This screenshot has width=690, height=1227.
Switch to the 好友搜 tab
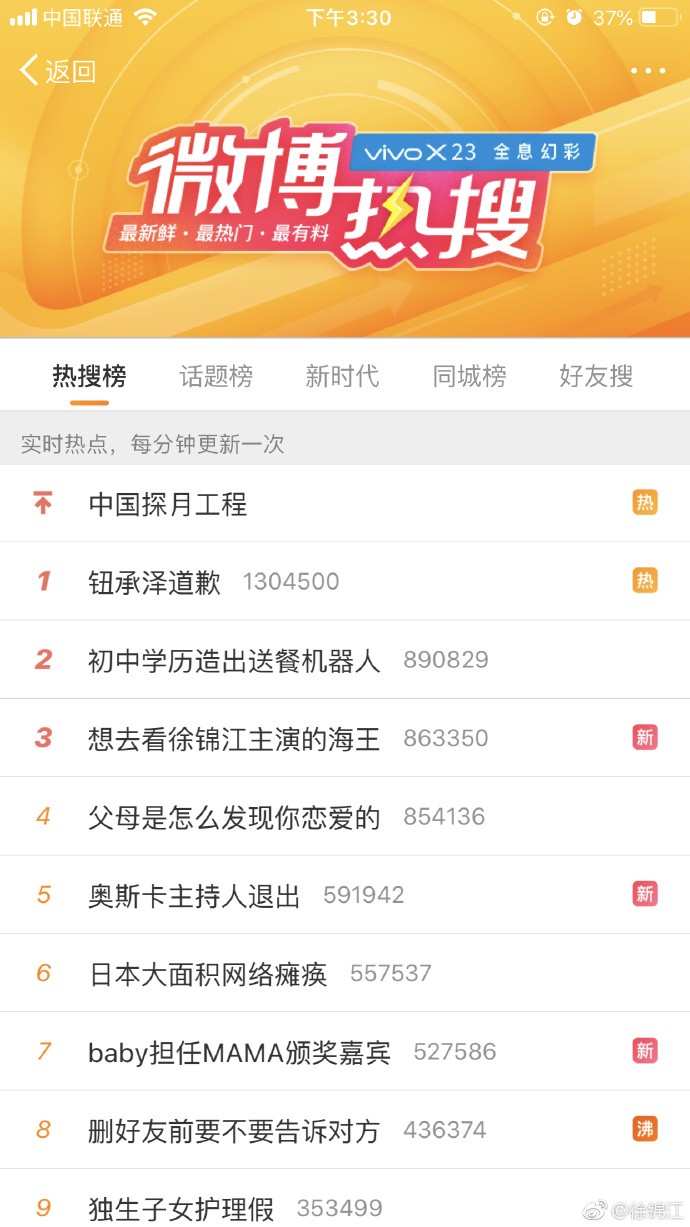(x=596, y=376)
